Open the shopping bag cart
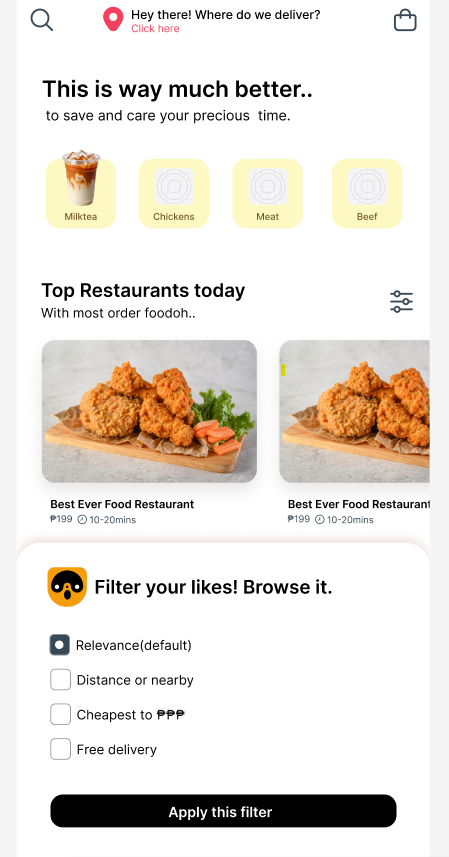The height and width of the screenshot is (857, 449). tap(405, 20)
